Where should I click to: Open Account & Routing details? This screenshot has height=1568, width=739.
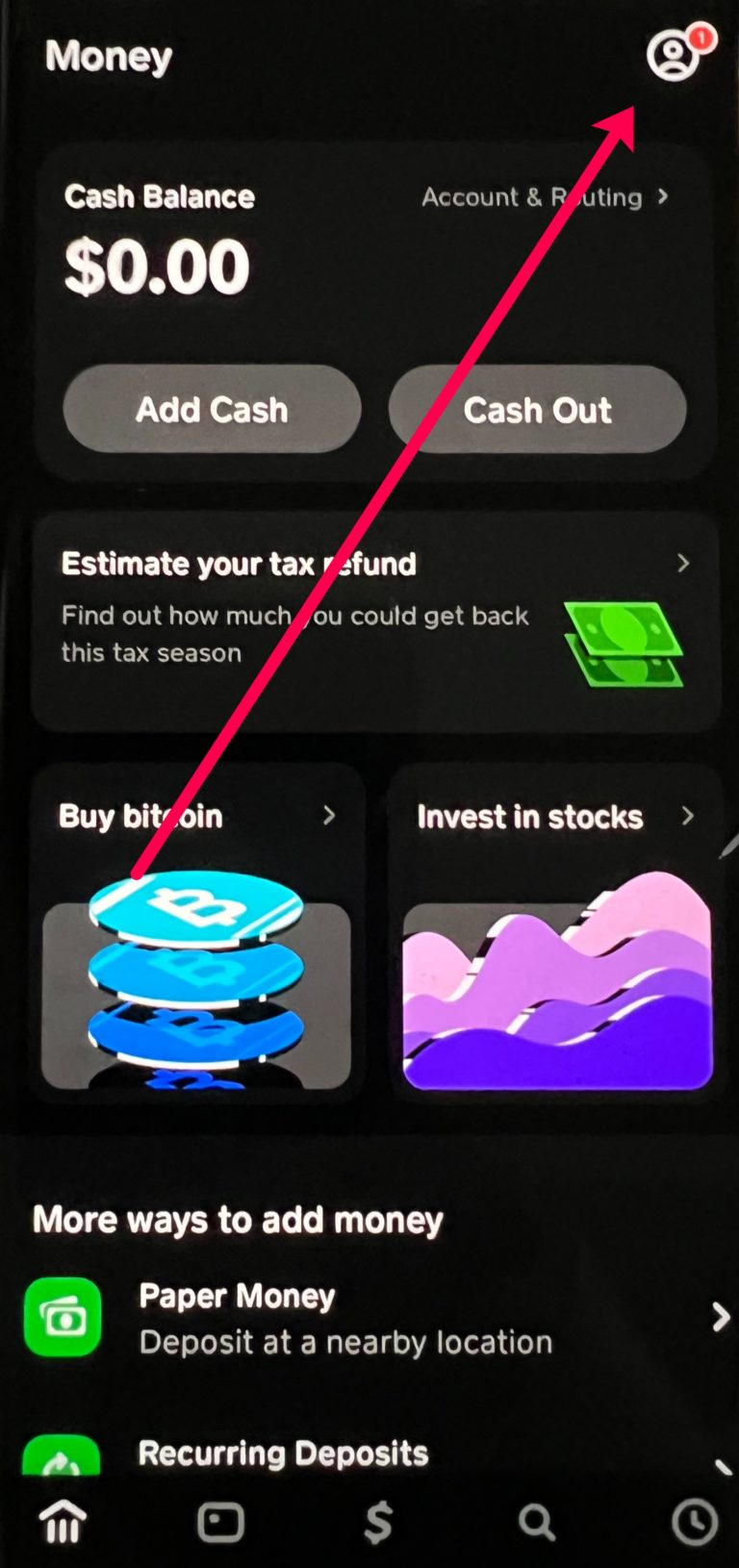coord(545,197)
